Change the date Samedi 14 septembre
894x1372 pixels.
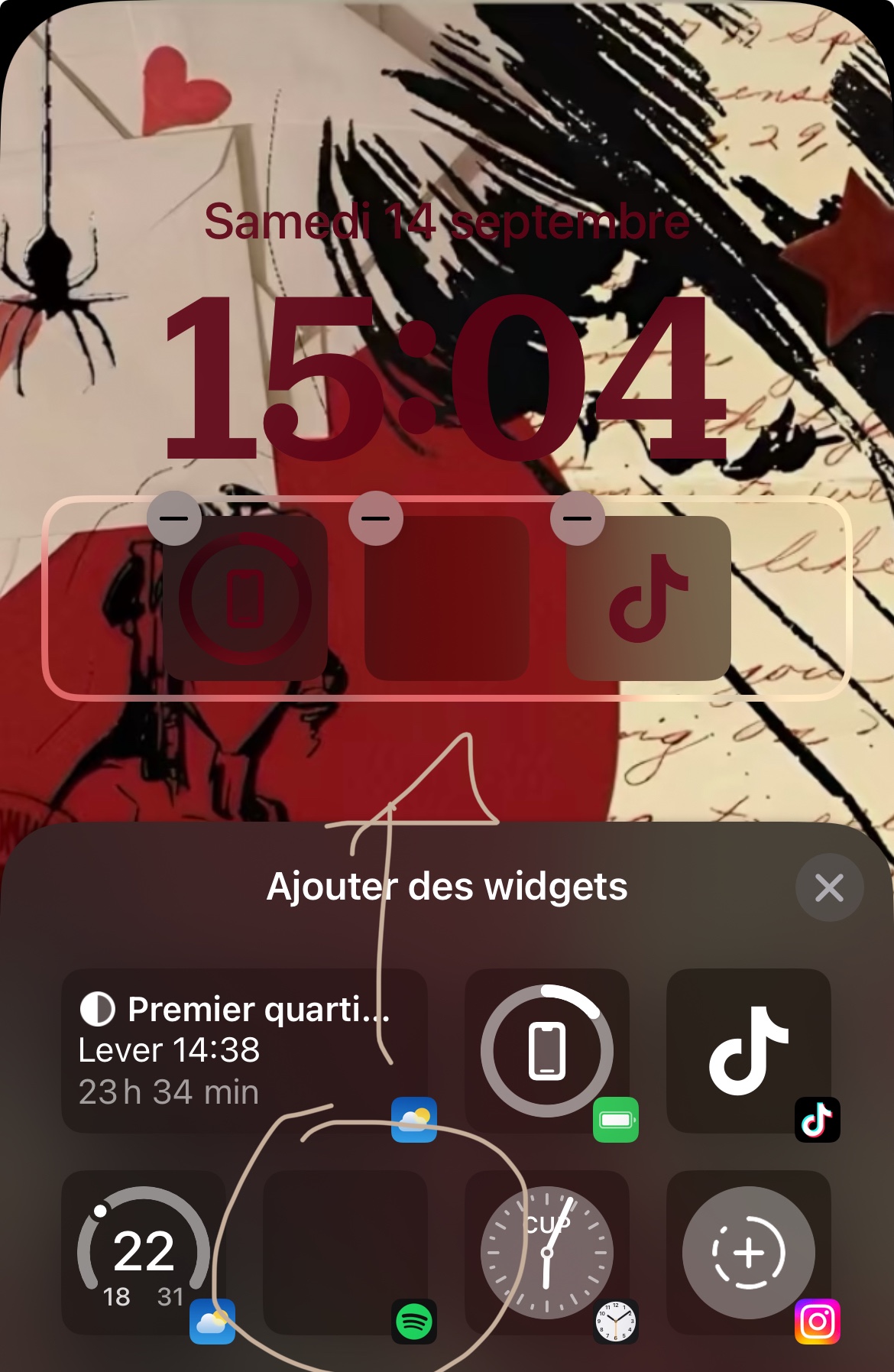tap(447, 222)
